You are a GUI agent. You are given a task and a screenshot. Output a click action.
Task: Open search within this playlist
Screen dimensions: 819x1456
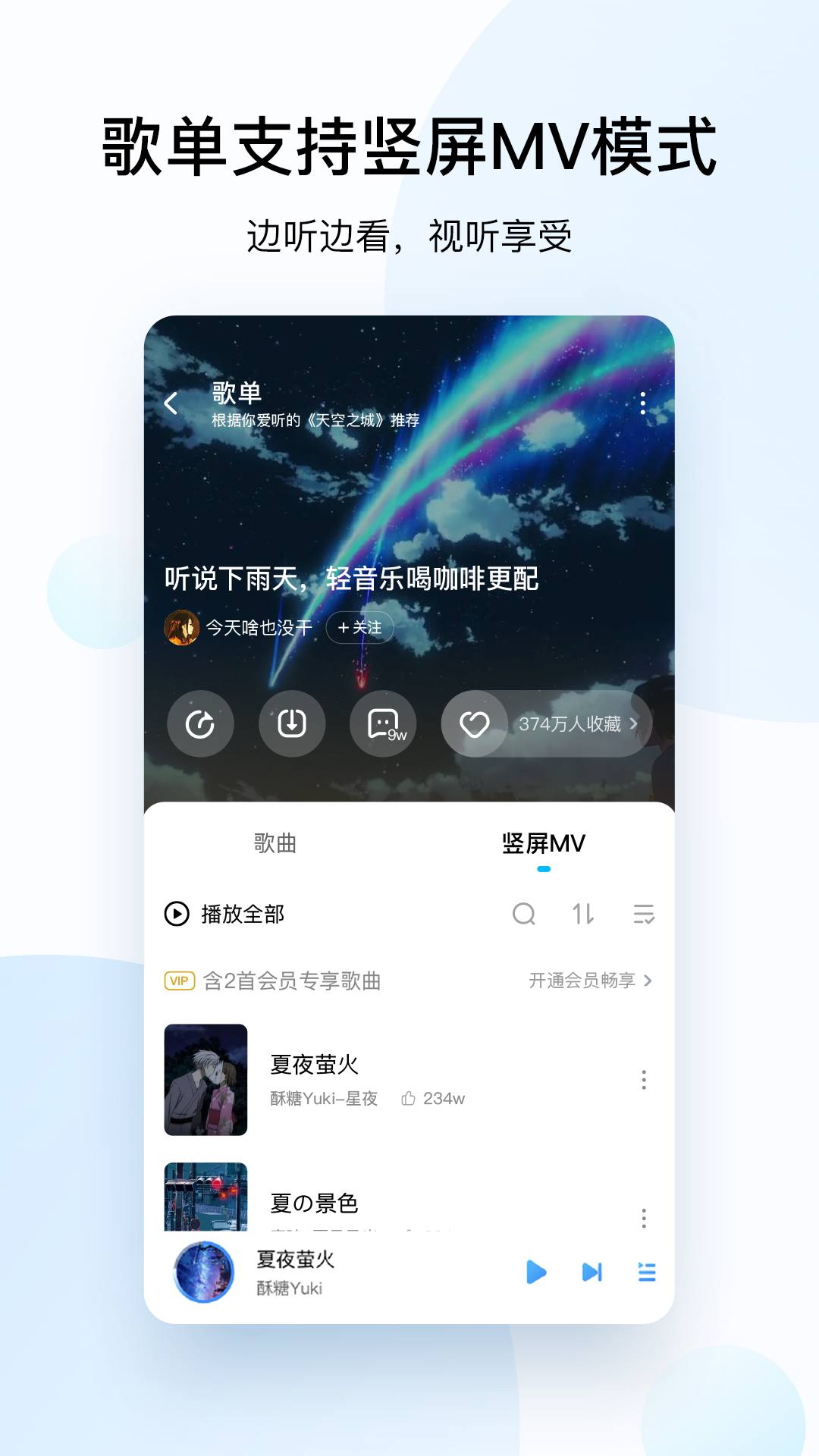tap(525, 915)
